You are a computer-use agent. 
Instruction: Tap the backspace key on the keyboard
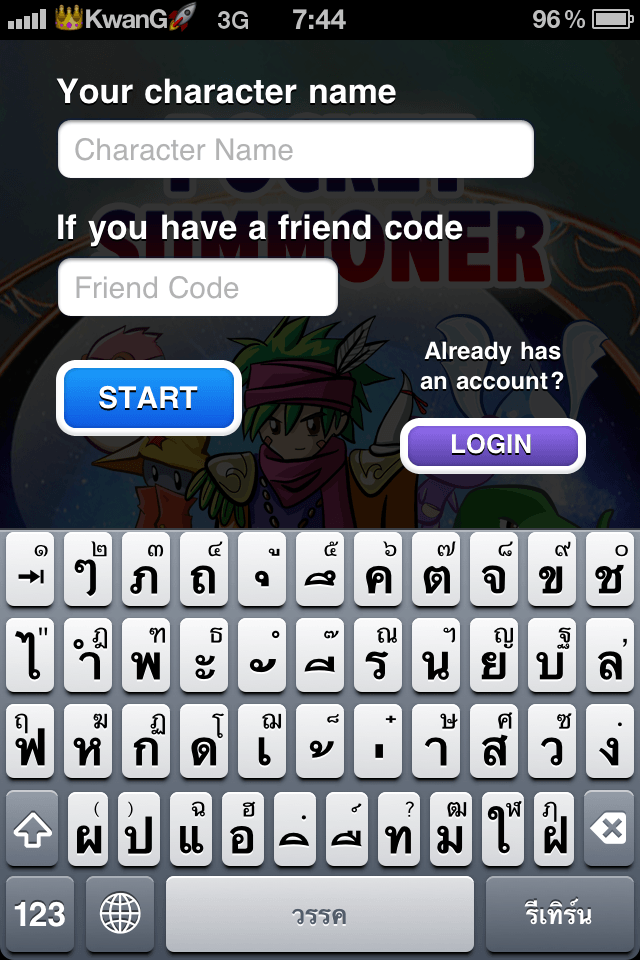[x=607, y=829]
